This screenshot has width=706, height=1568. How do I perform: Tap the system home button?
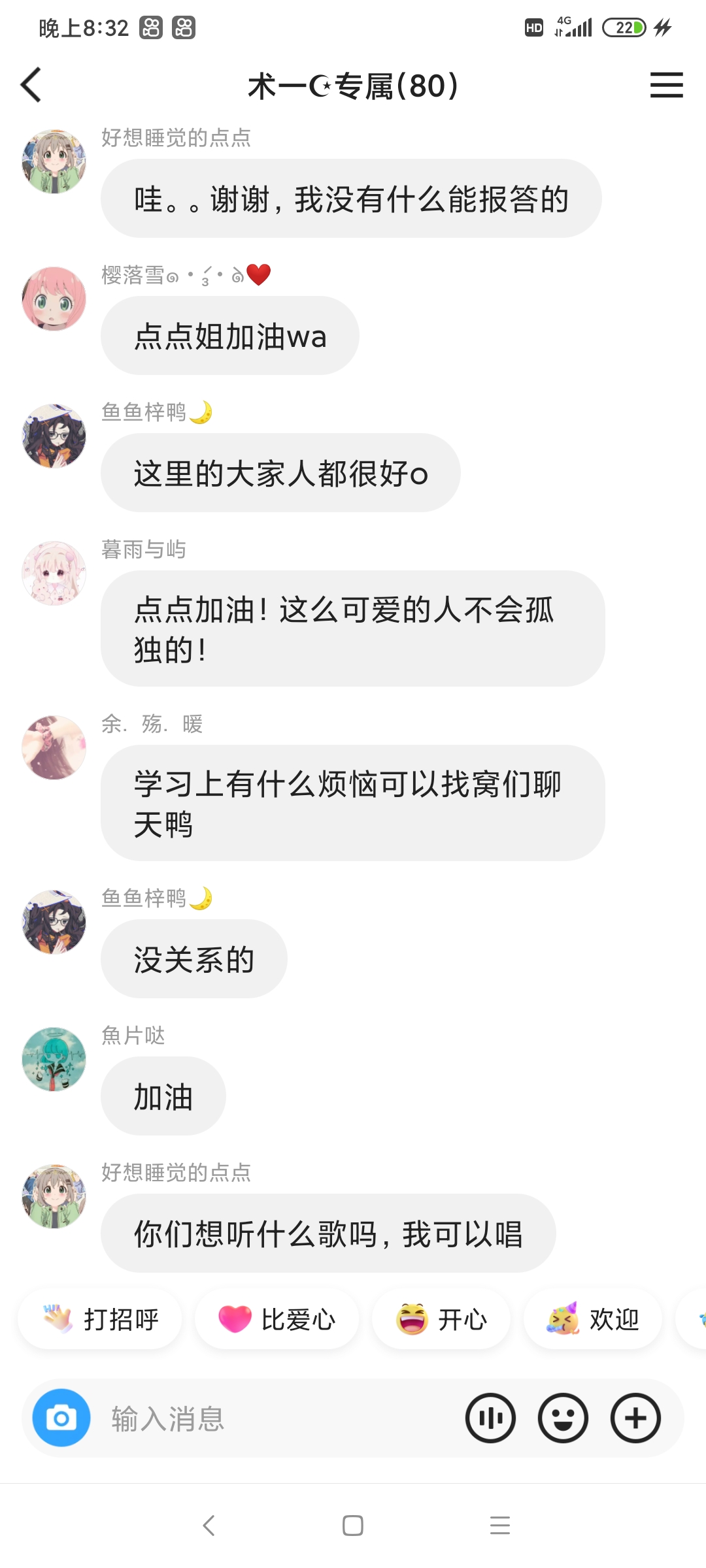pyautogui.click(x=353, y=1526)
